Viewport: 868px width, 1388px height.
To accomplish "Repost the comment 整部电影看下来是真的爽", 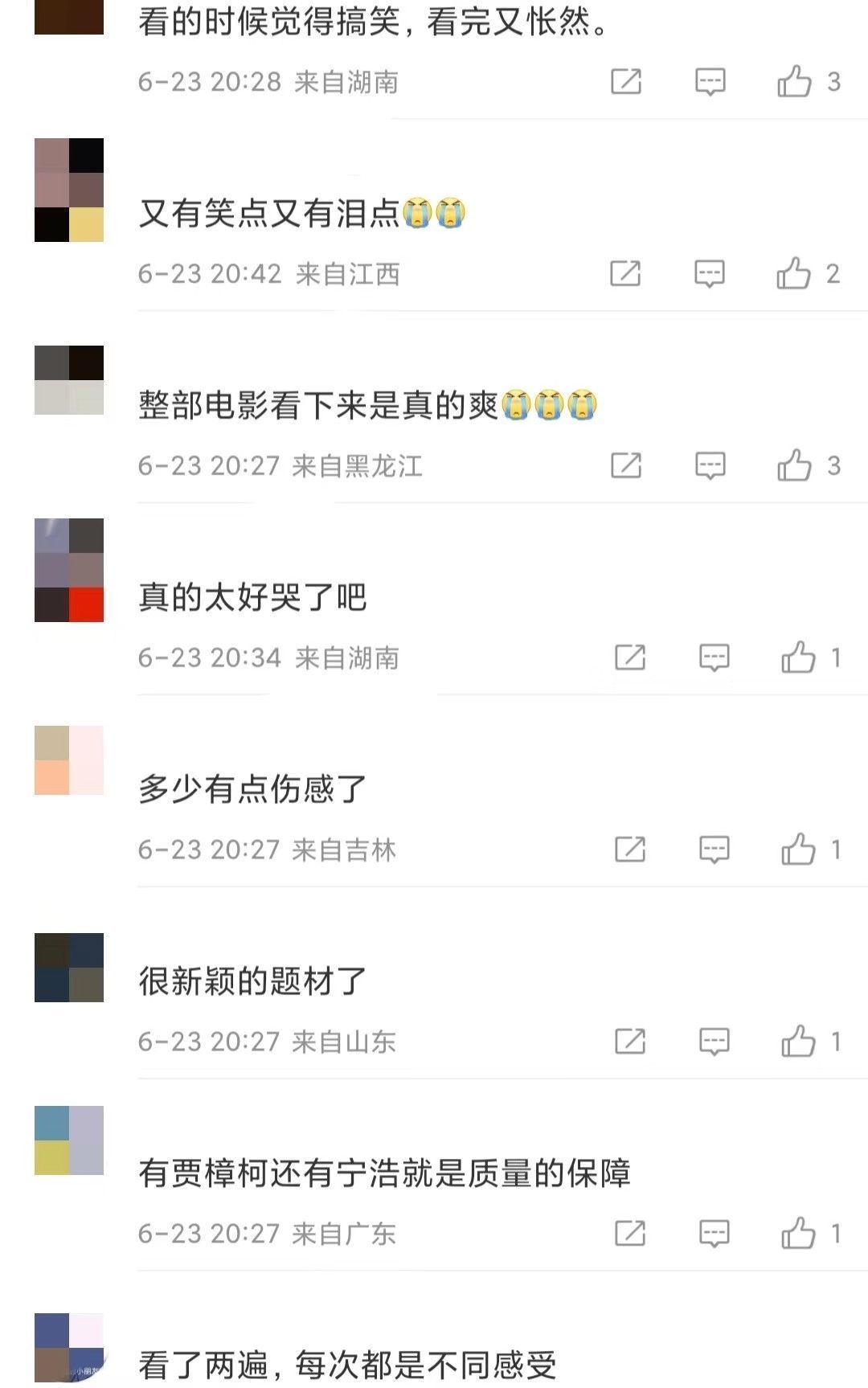I will pyautogui.click(x=626, y=465).
